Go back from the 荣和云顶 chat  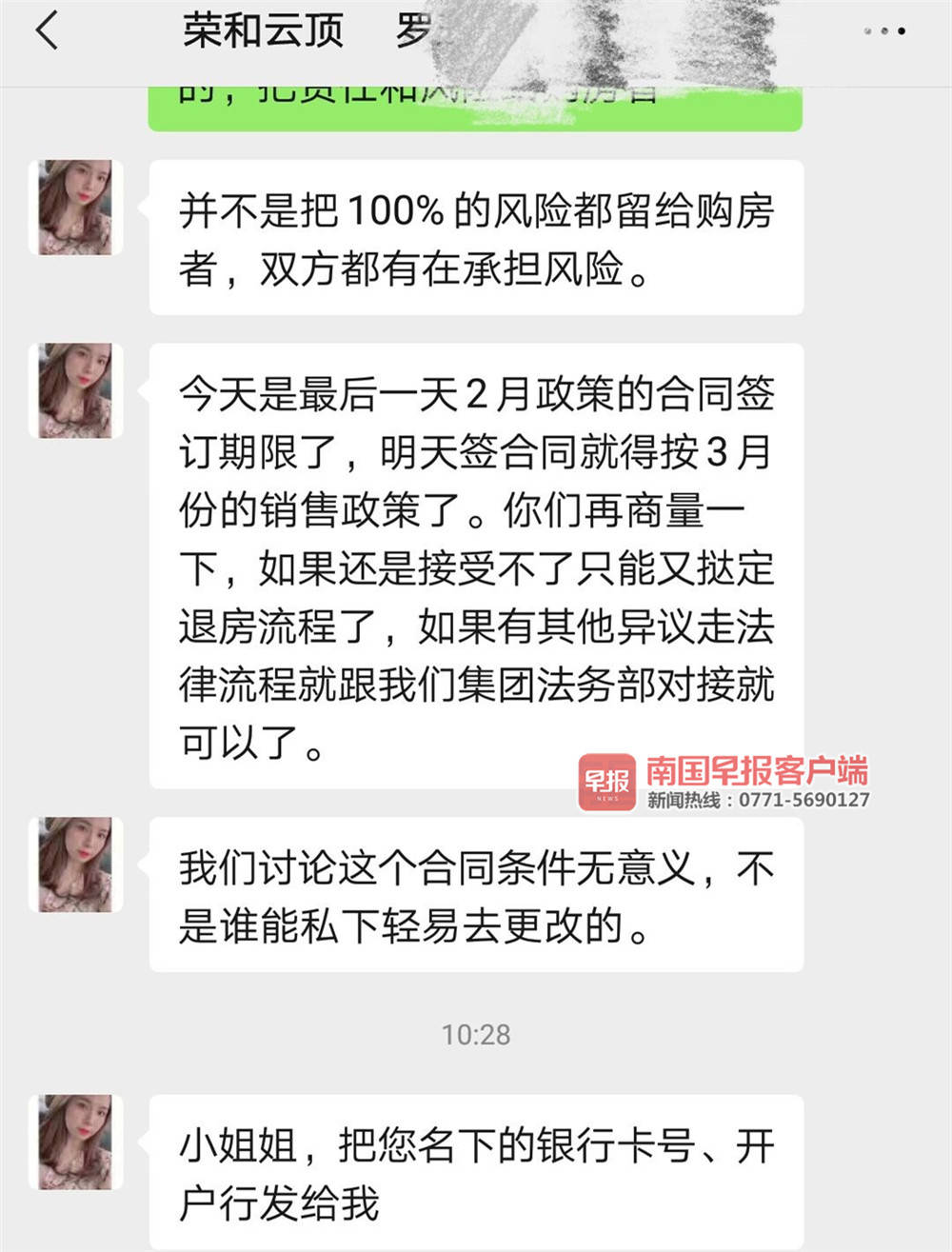click(48, 31)
